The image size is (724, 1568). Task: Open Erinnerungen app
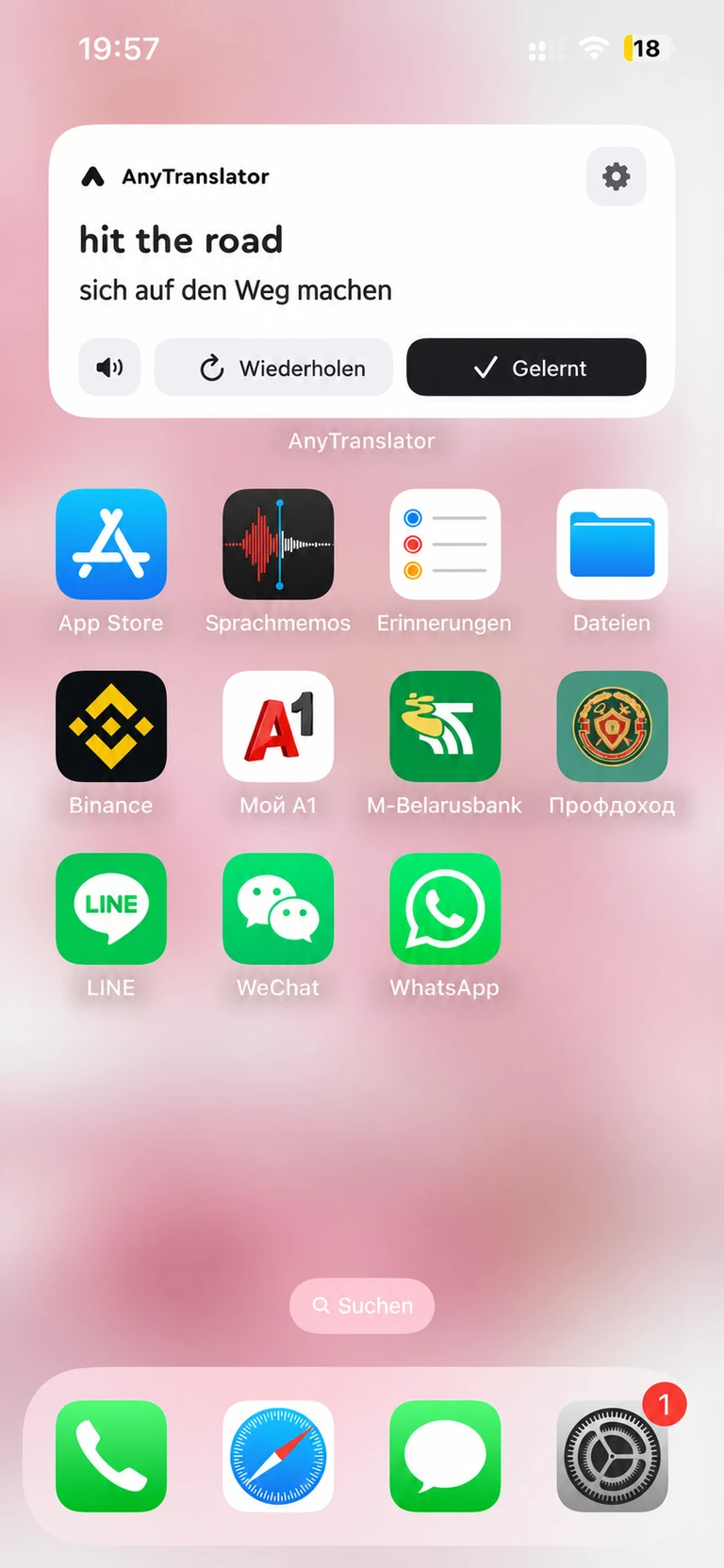[445, 545]
